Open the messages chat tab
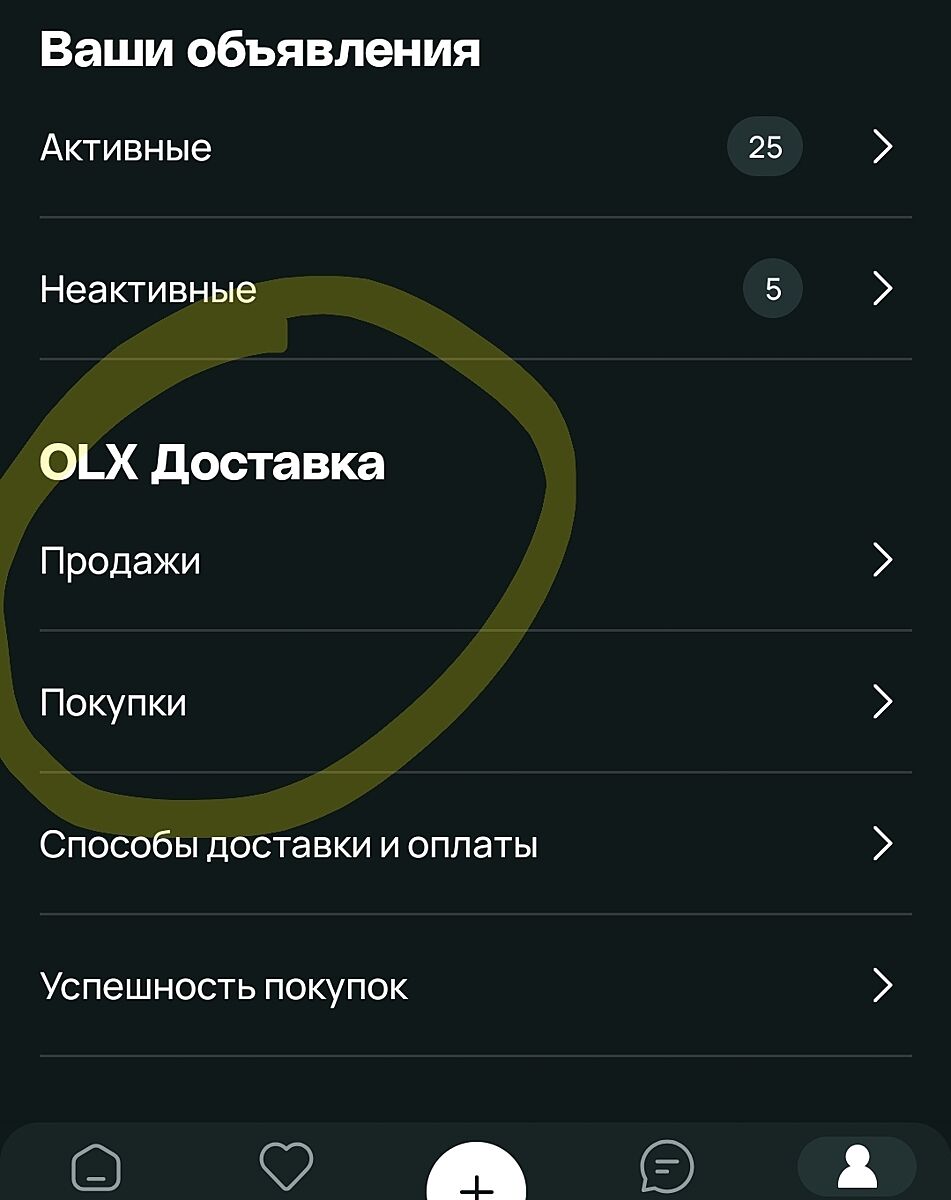 click(666, 1166)
